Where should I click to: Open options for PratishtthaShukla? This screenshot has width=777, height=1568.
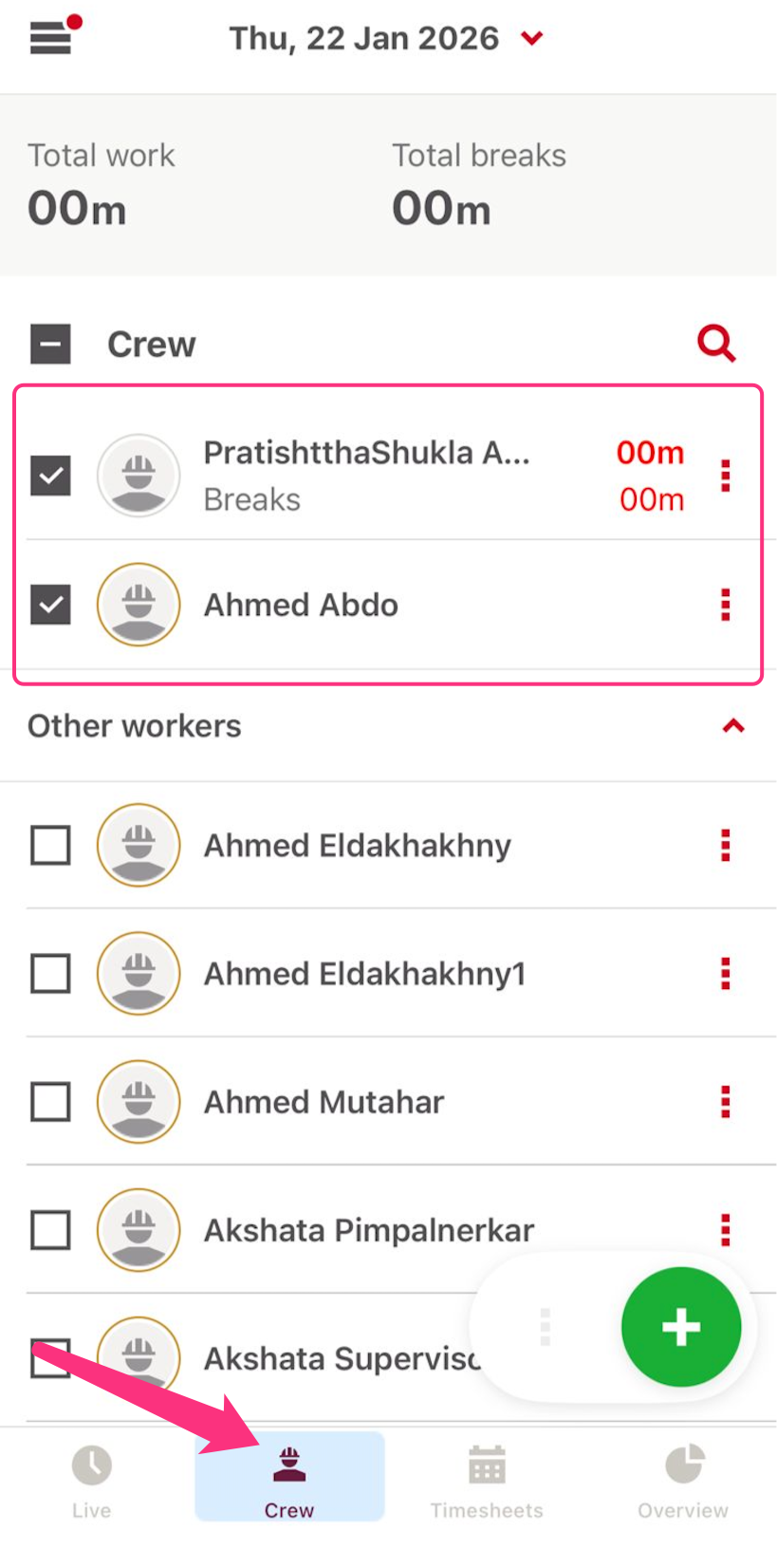point(726,476)
